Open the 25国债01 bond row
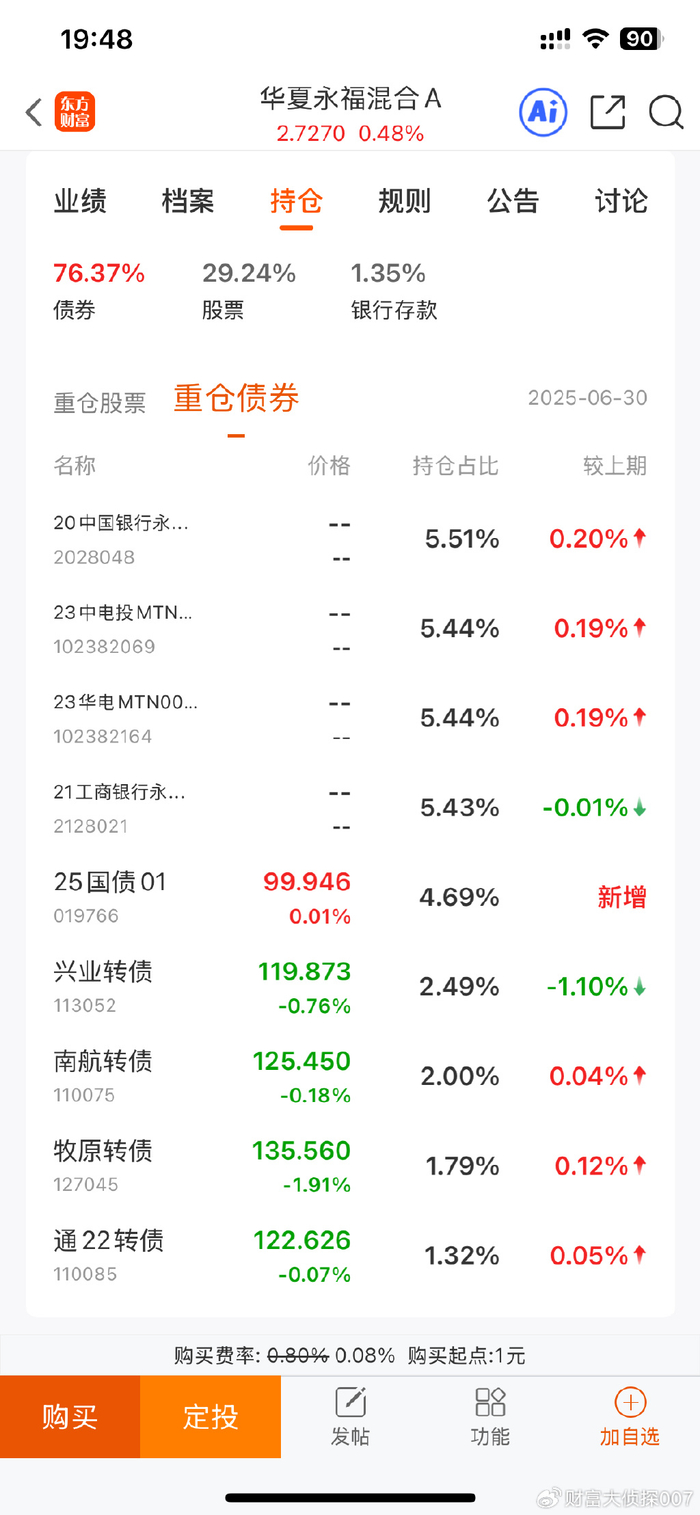The width and height of the screenshot is (700, 1515). (350, 897)
